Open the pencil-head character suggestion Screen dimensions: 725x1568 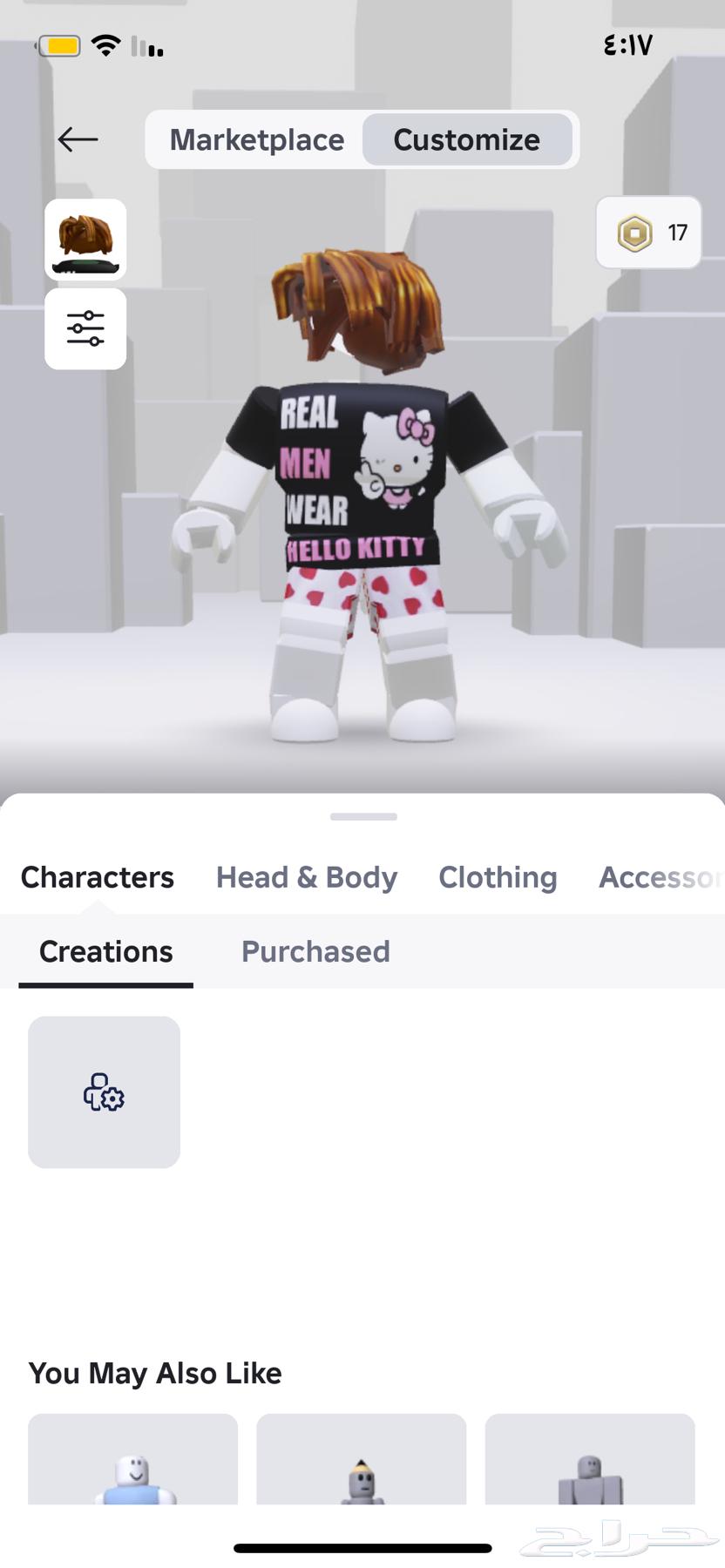coord(362,1461)
